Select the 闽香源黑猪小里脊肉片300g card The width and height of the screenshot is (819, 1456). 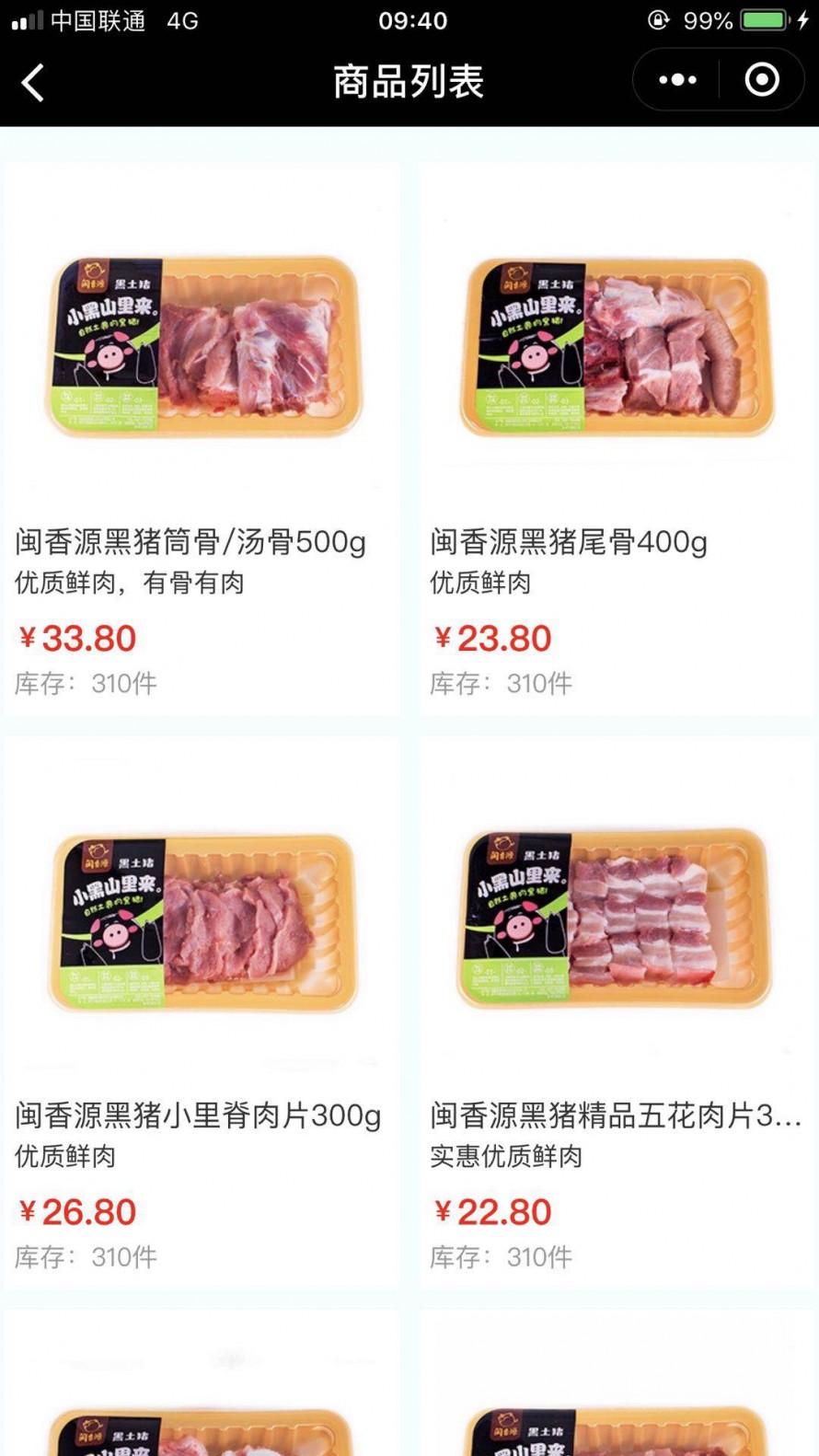coord(202,1012)
